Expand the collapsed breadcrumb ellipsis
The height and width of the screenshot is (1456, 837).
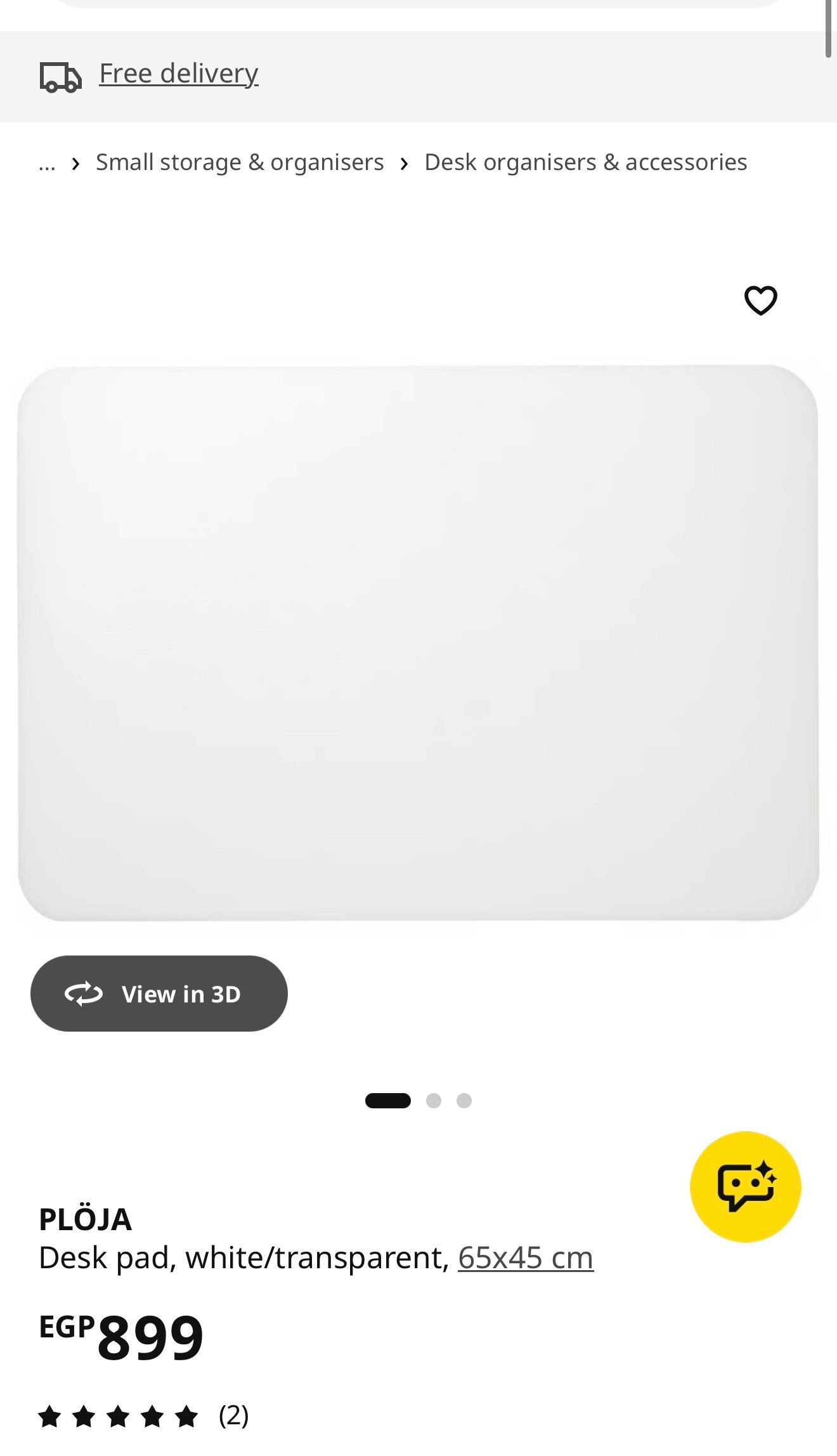click(47, 163)
